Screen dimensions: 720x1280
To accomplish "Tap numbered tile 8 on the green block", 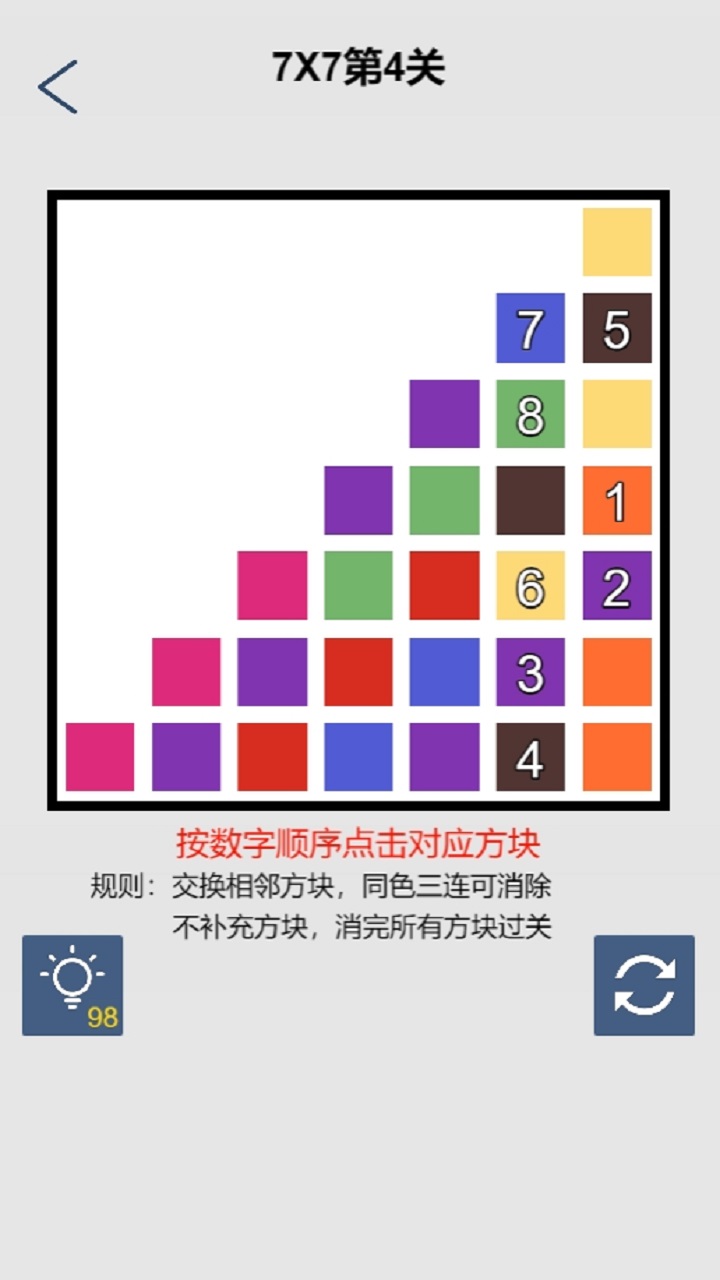I will point(530,415).
